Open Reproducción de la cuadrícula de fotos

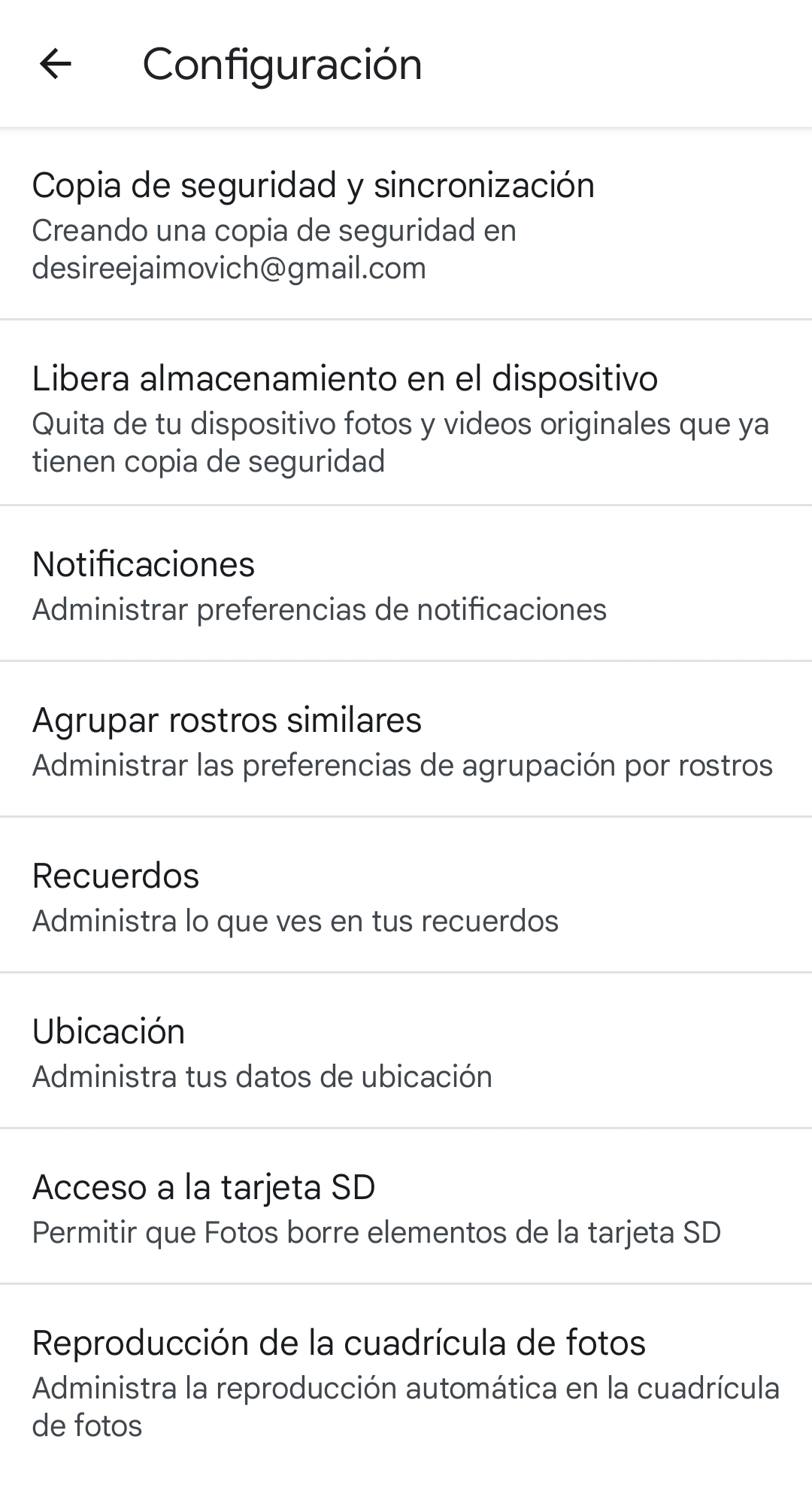pyautogui.click(x=406, y=1383)
